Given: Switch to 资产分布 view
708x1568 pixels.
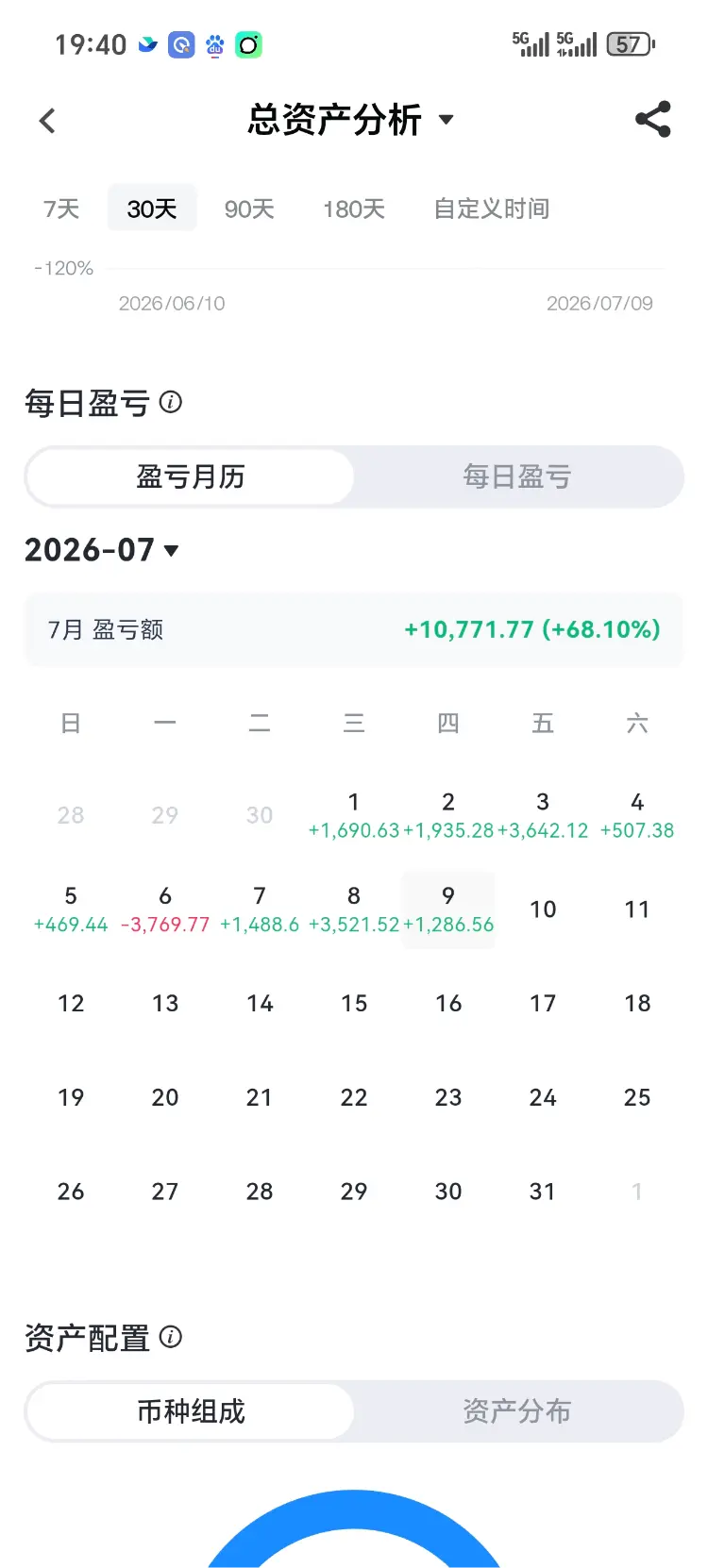Looking at the screenshot, I should (517, 1411).
